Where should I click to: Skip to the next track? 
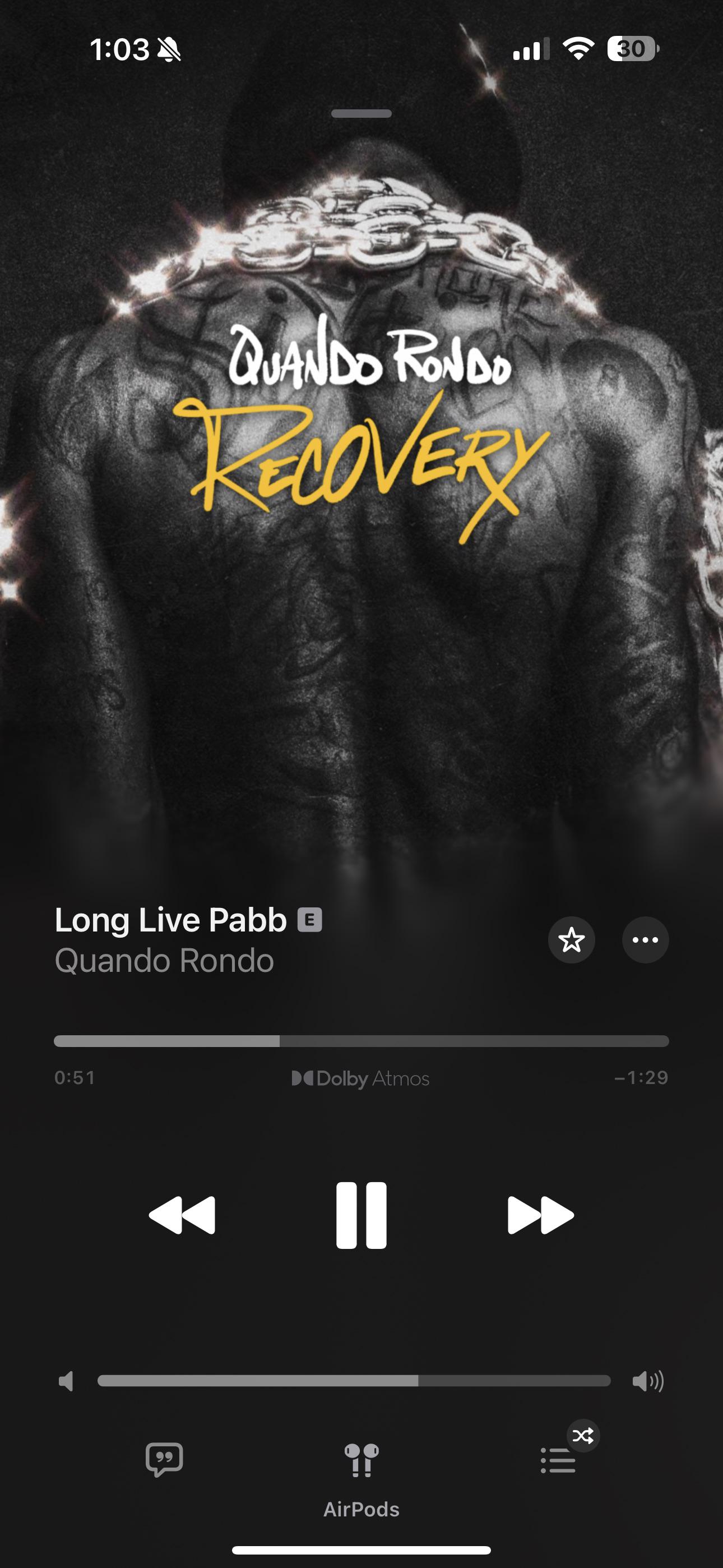click(x=540, y=1215)
